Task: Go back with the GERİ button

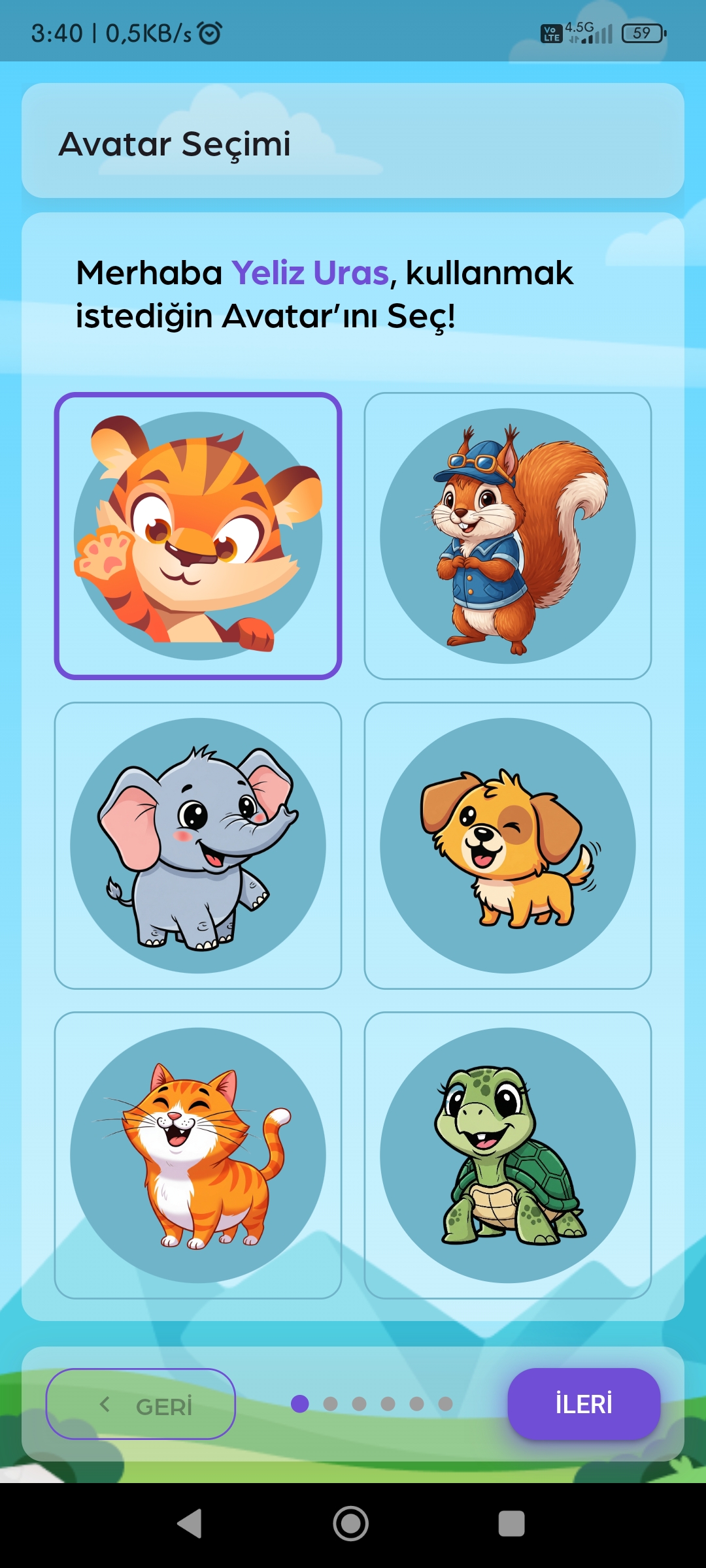Action: tap(141, 1403)
